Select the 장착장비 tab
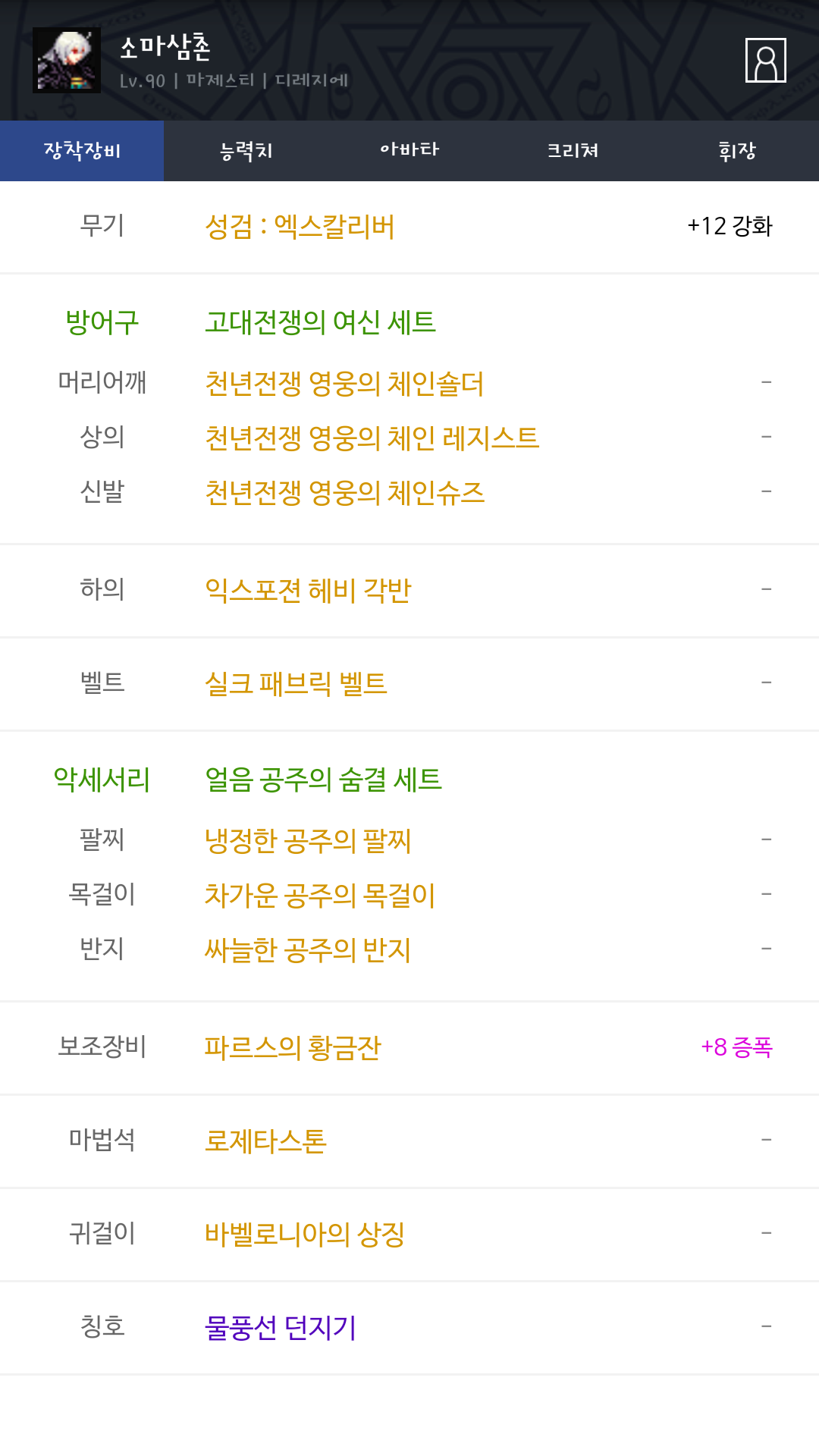 pos(82,151)
